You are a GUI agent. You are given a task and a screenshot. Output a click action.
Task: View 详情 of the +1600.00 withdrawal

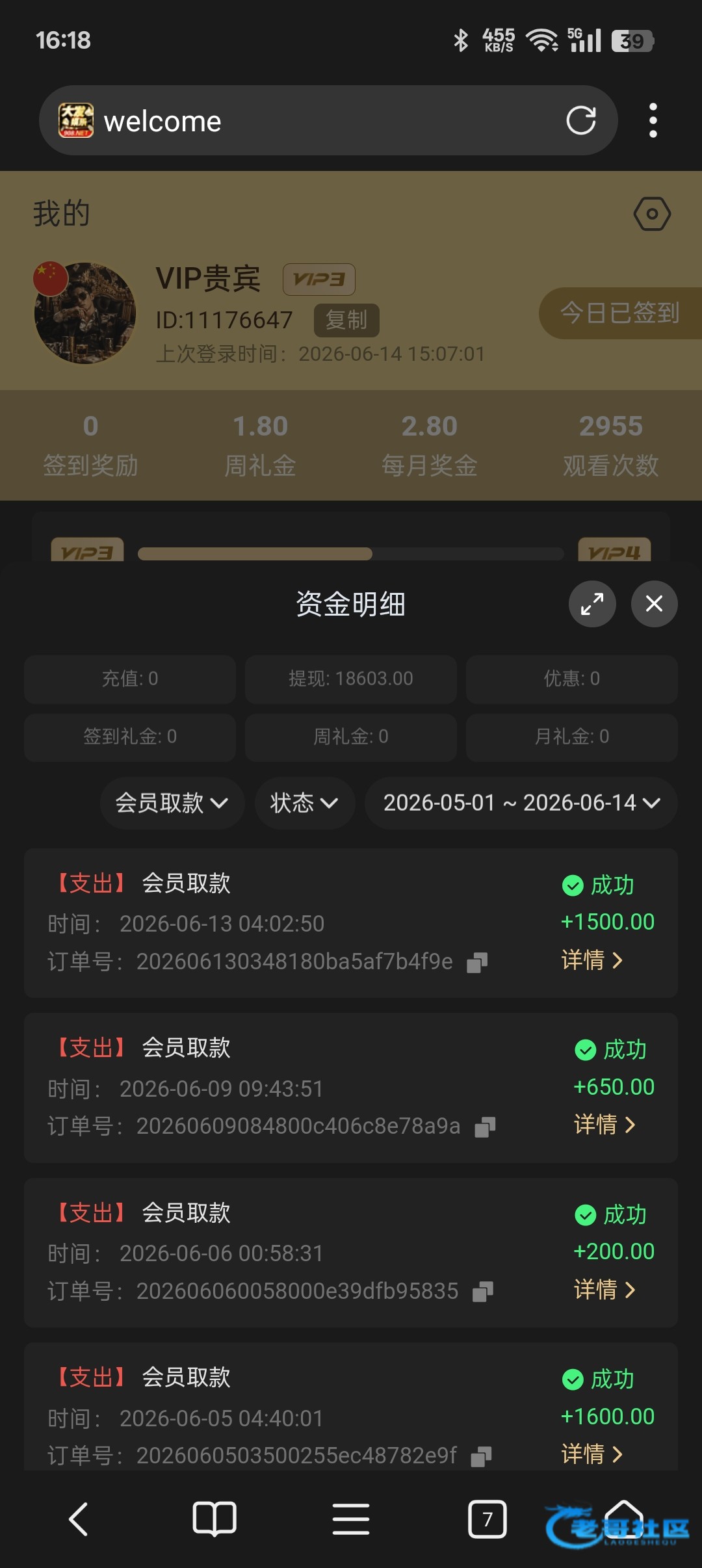(592, 1454)
